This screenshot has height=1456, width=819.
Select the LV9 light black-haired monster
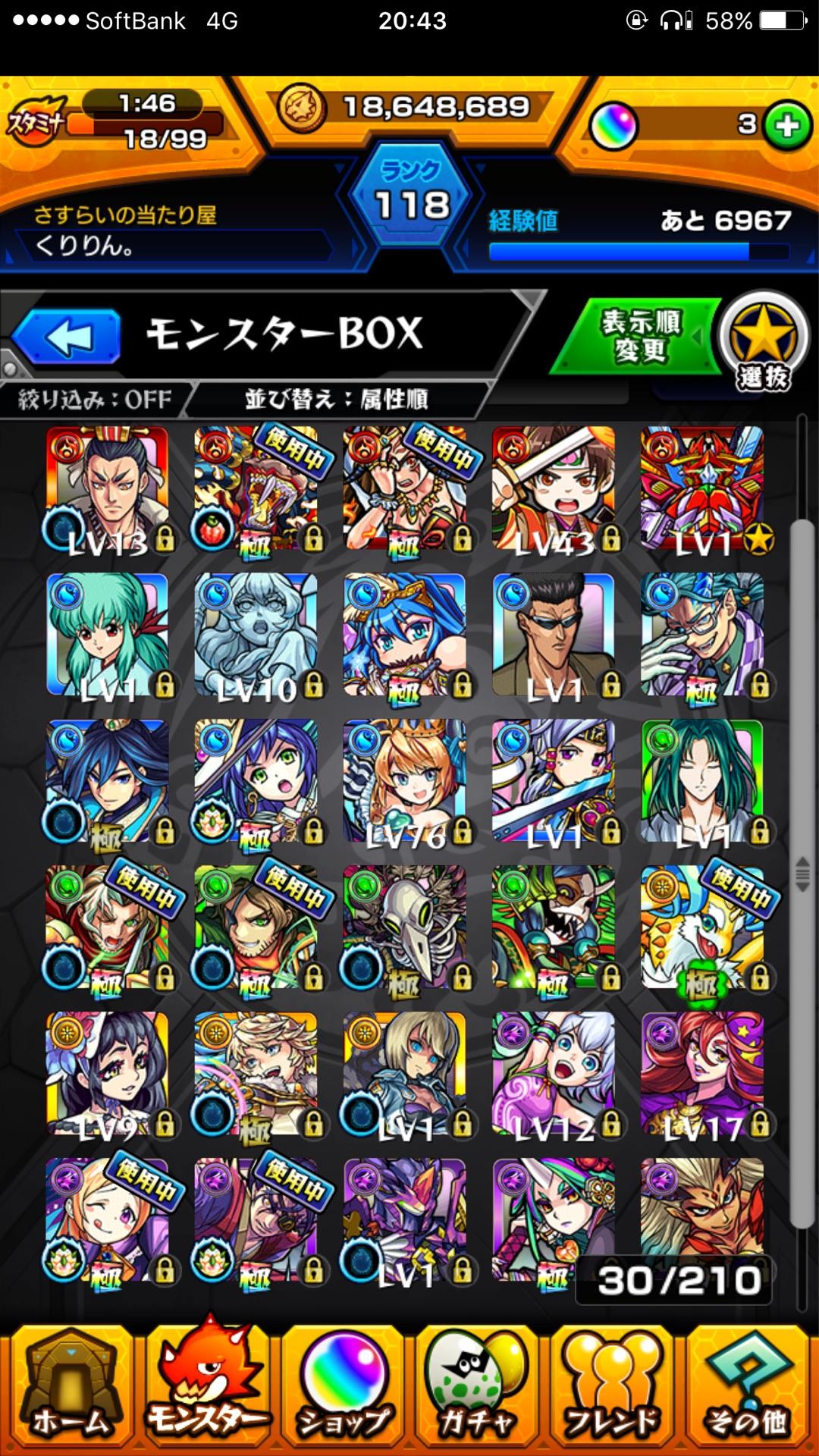click(108, 1073)
